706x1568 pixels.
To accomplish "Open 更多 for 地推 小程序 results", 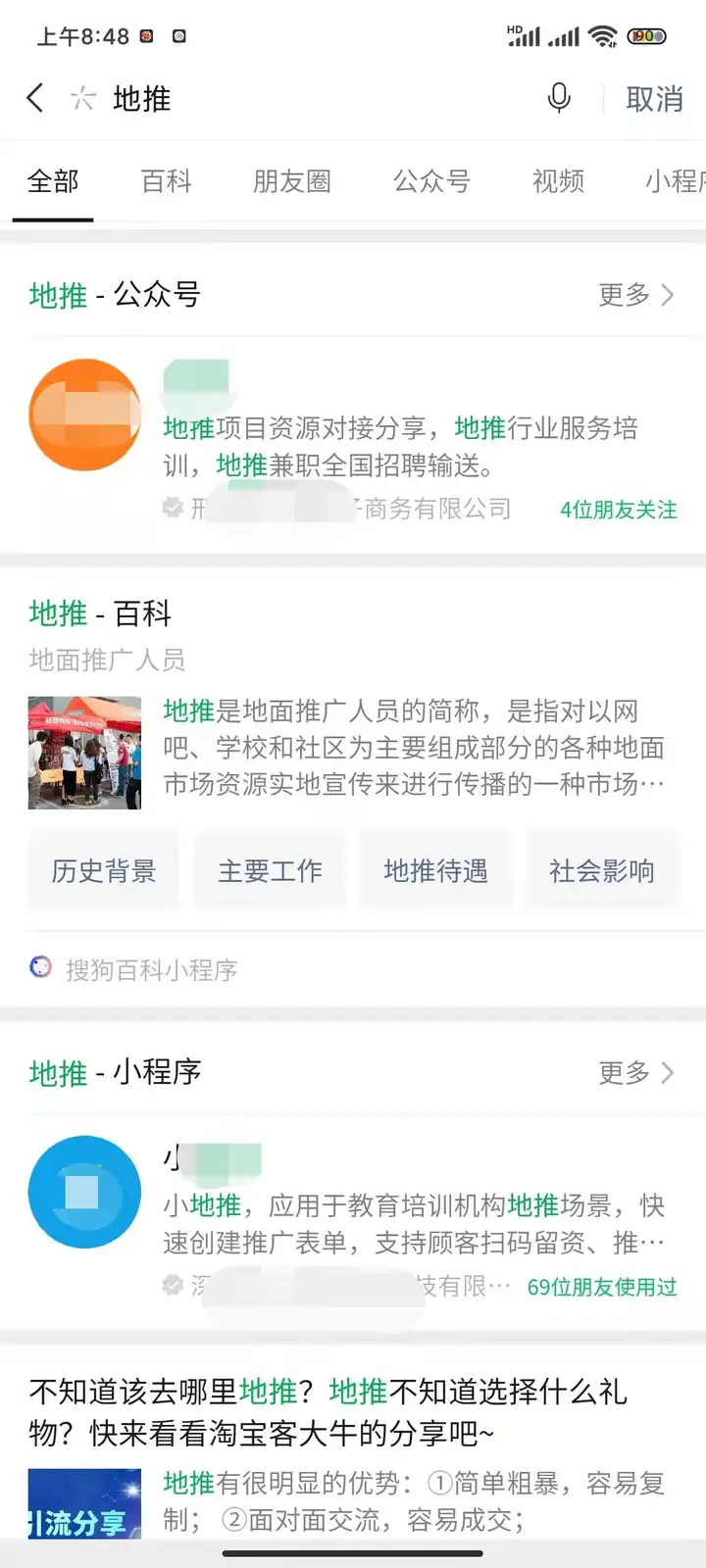I will pyautogui.click(x=636, y=1073).
